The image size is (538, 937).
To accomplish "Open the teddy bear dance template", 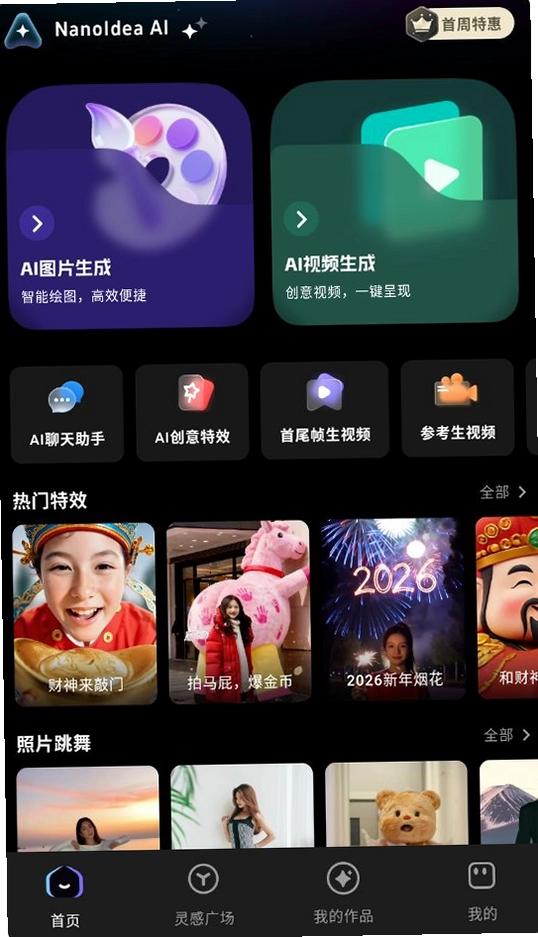I will (396, 805).
